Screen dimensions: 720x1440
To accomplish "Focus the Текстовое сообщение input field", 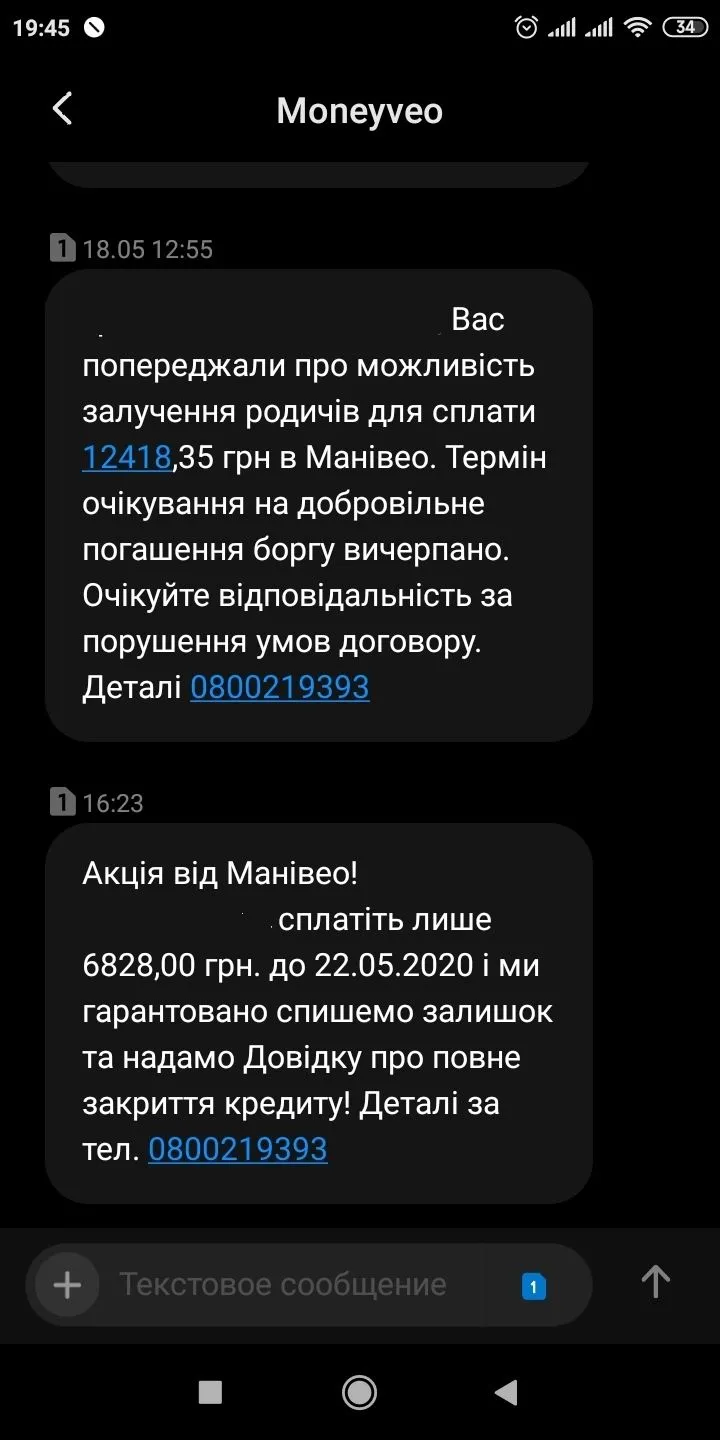I will pos(300,1284).
